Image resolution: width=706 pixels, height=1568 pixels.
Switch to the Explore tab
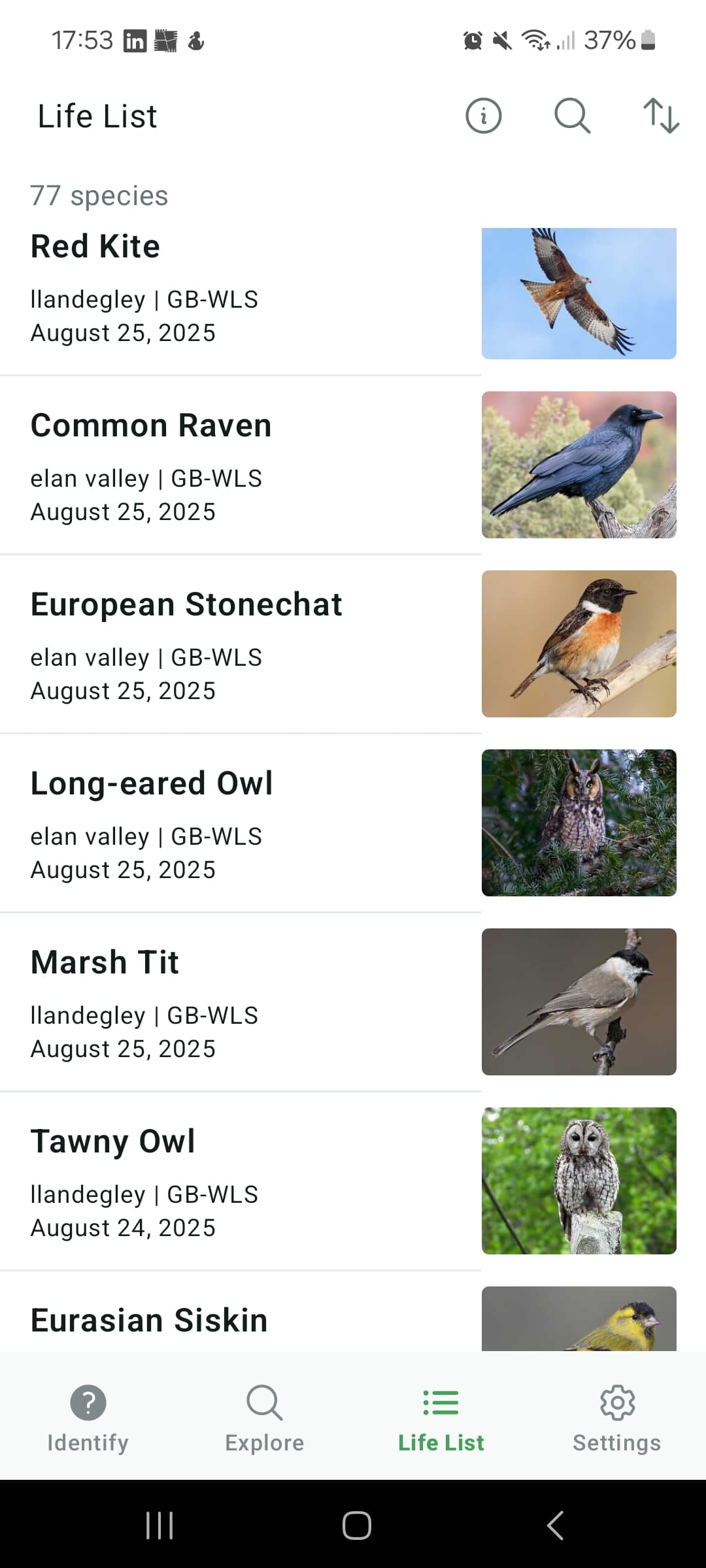click(265, 1416)
